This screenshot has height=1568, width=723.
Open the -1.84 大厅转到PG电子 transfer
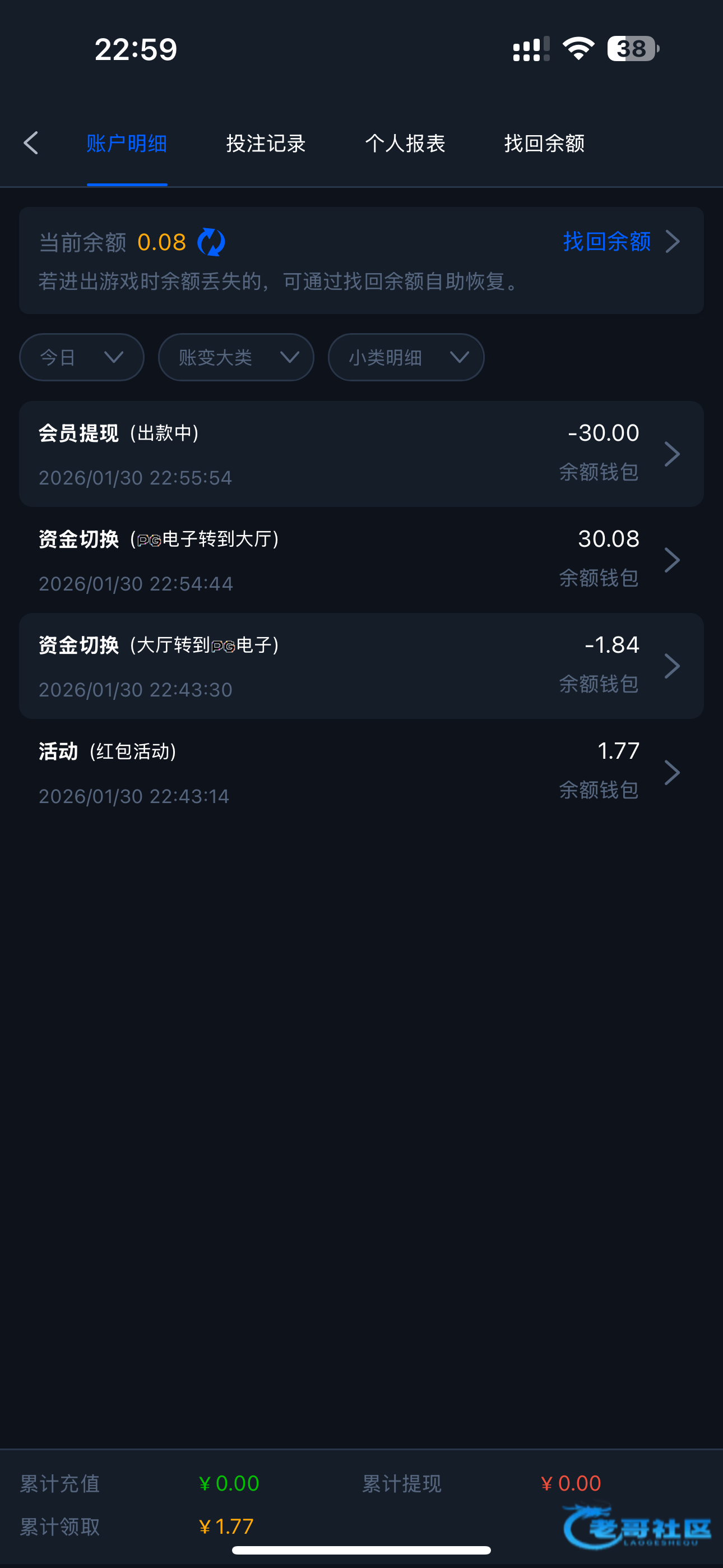pyautogui.click(x=361, y=666)
